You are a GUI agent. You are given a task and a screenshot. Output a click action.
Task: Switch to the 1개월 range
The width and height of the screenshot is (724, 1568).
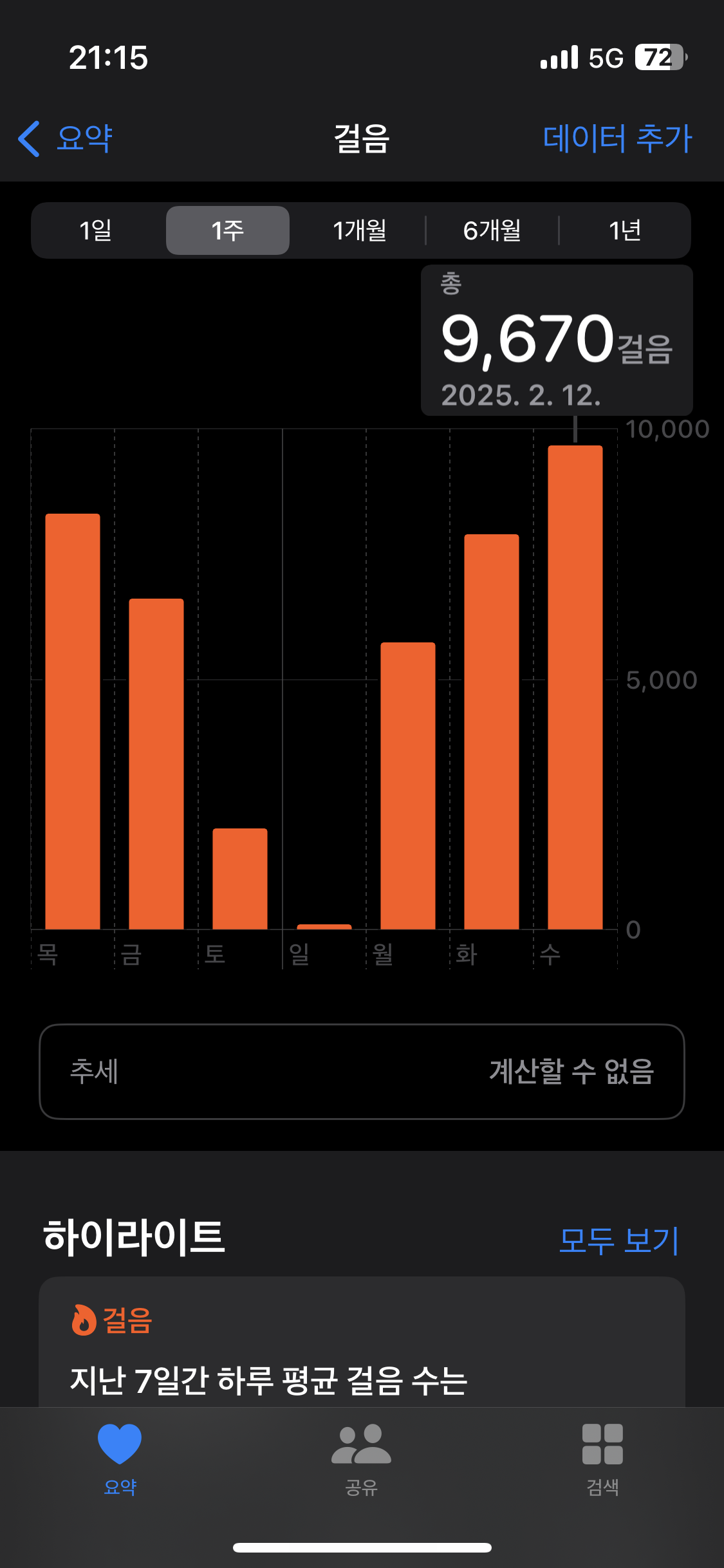pyautogui.click(x=359, y=230)
